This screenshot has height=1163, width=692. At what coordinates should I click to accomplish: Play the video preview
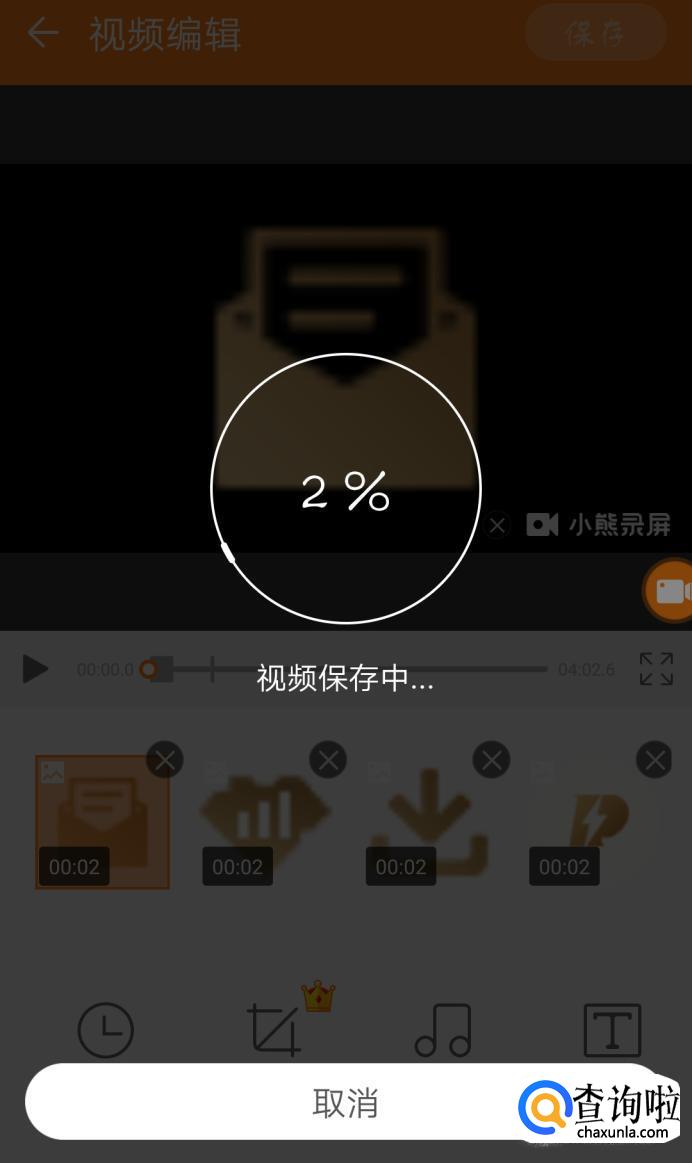click(x=35, y=669)
